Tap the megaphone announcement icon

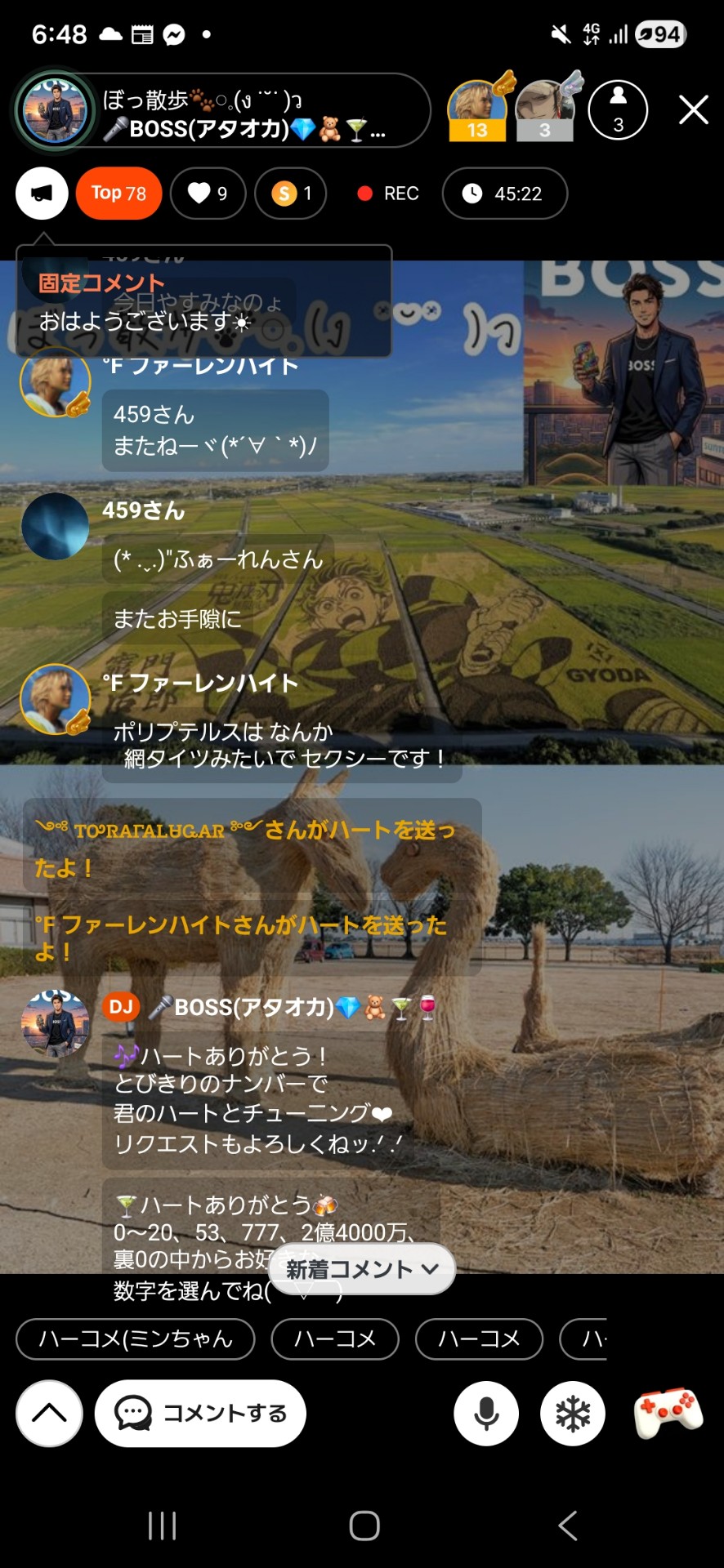(x=42, y=194)
